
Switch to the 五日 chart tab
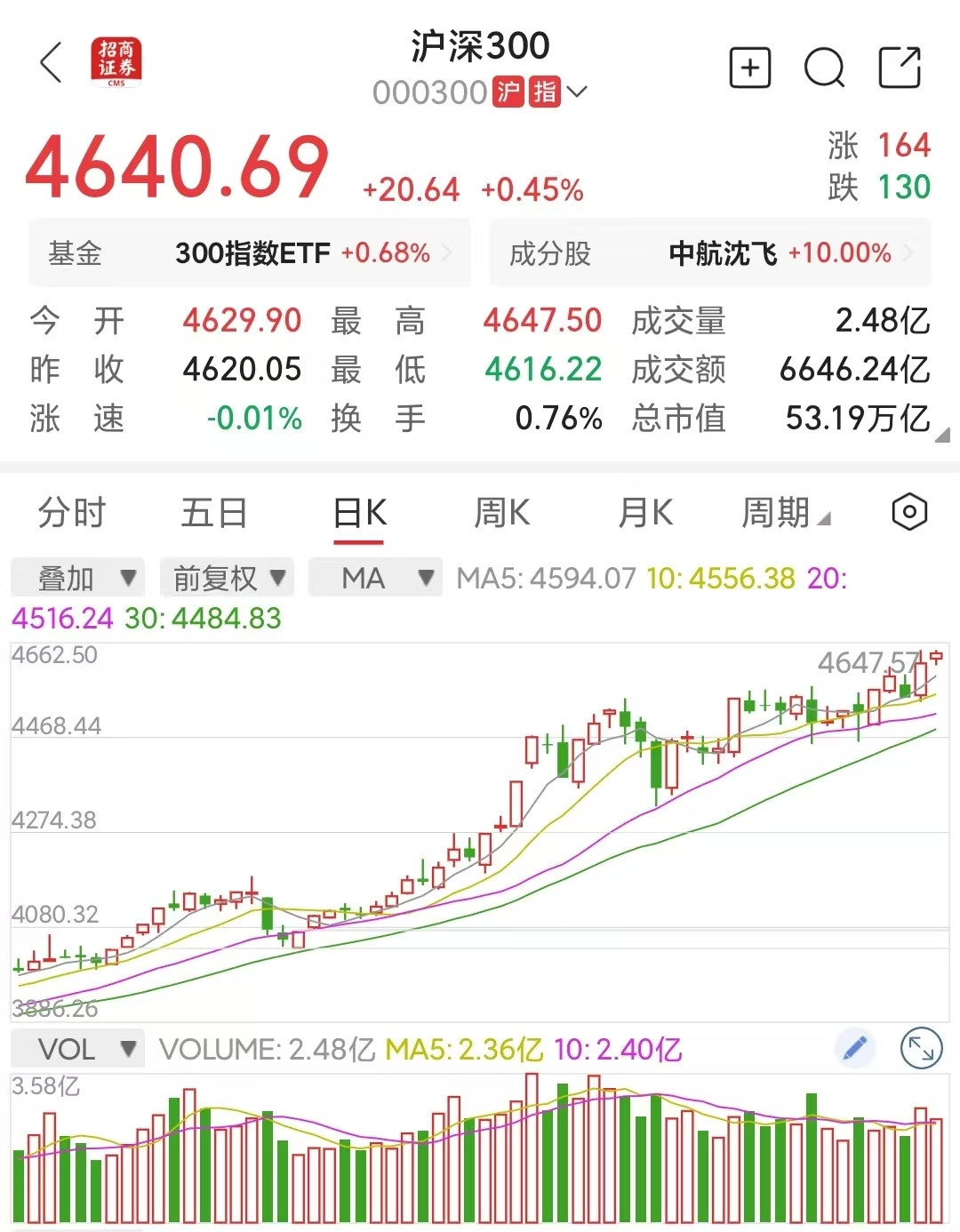pyautogui.click(x=213, y=513)
